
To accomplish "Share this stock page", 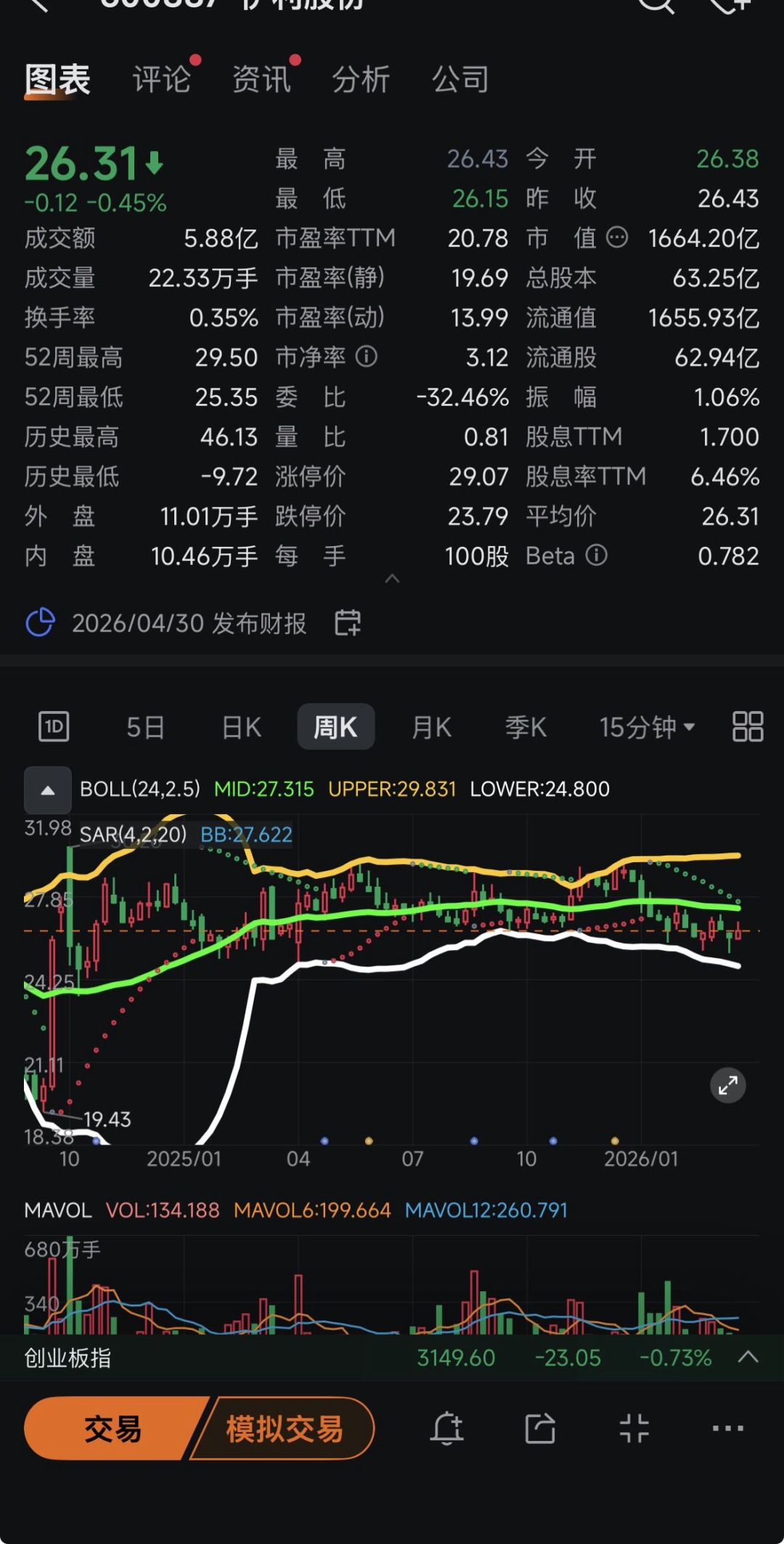I will [x=540, y=1429].
